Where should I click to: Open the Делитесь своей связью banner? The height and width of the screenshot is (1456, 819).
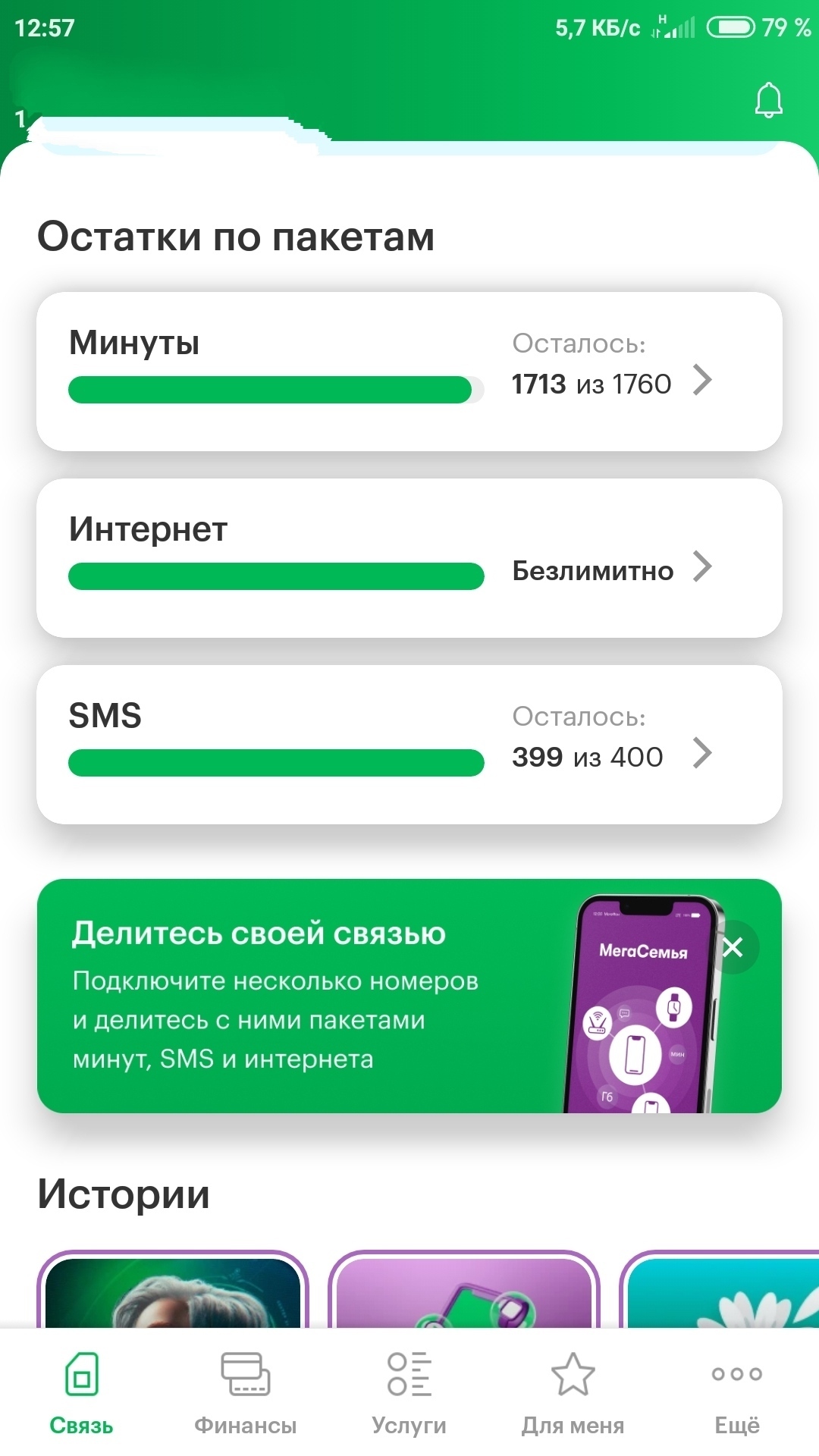click(303, 996)
